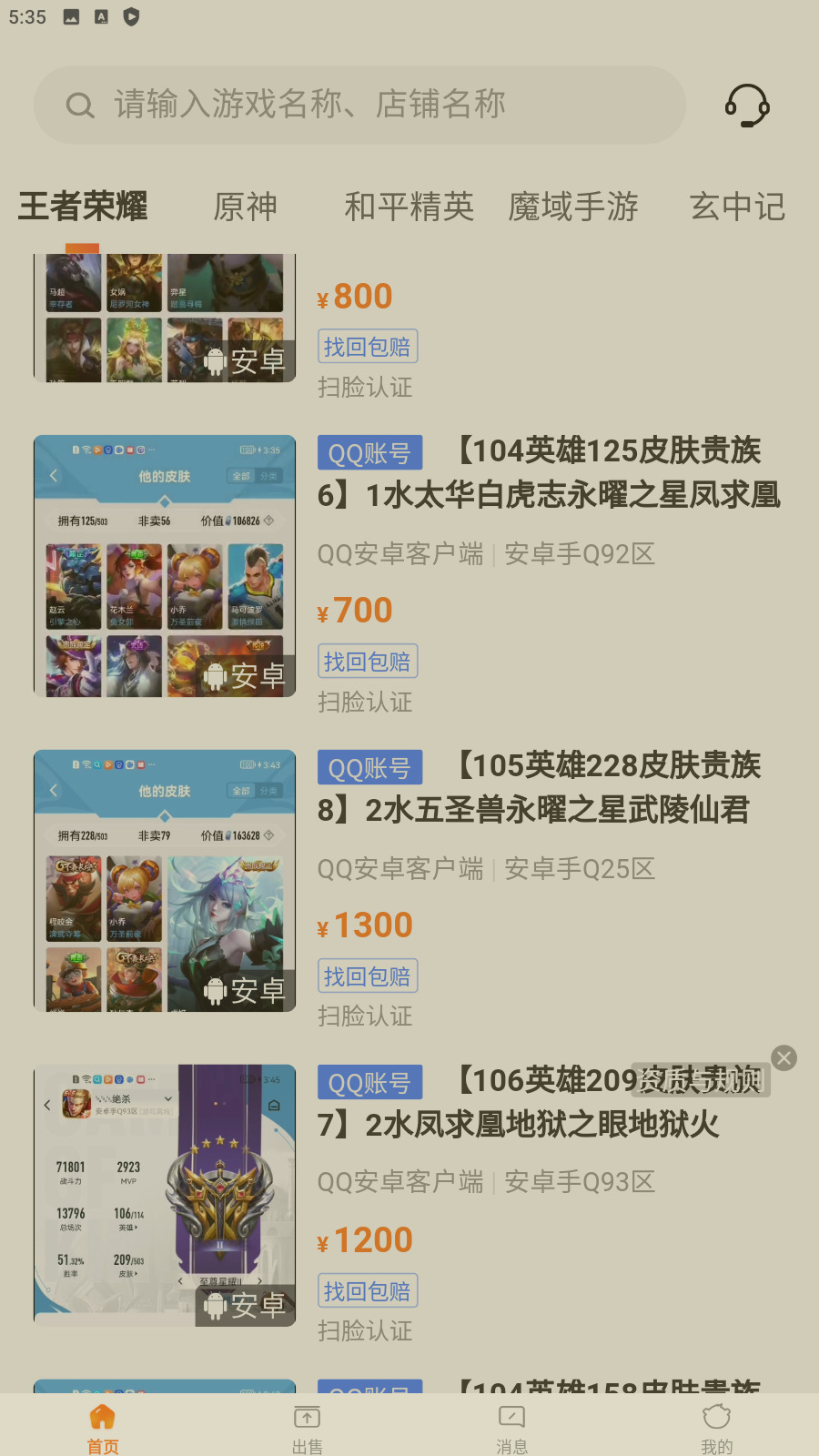Open the 魔域手游 tab
Screen dimensions: 819x1456
[573, 207]
